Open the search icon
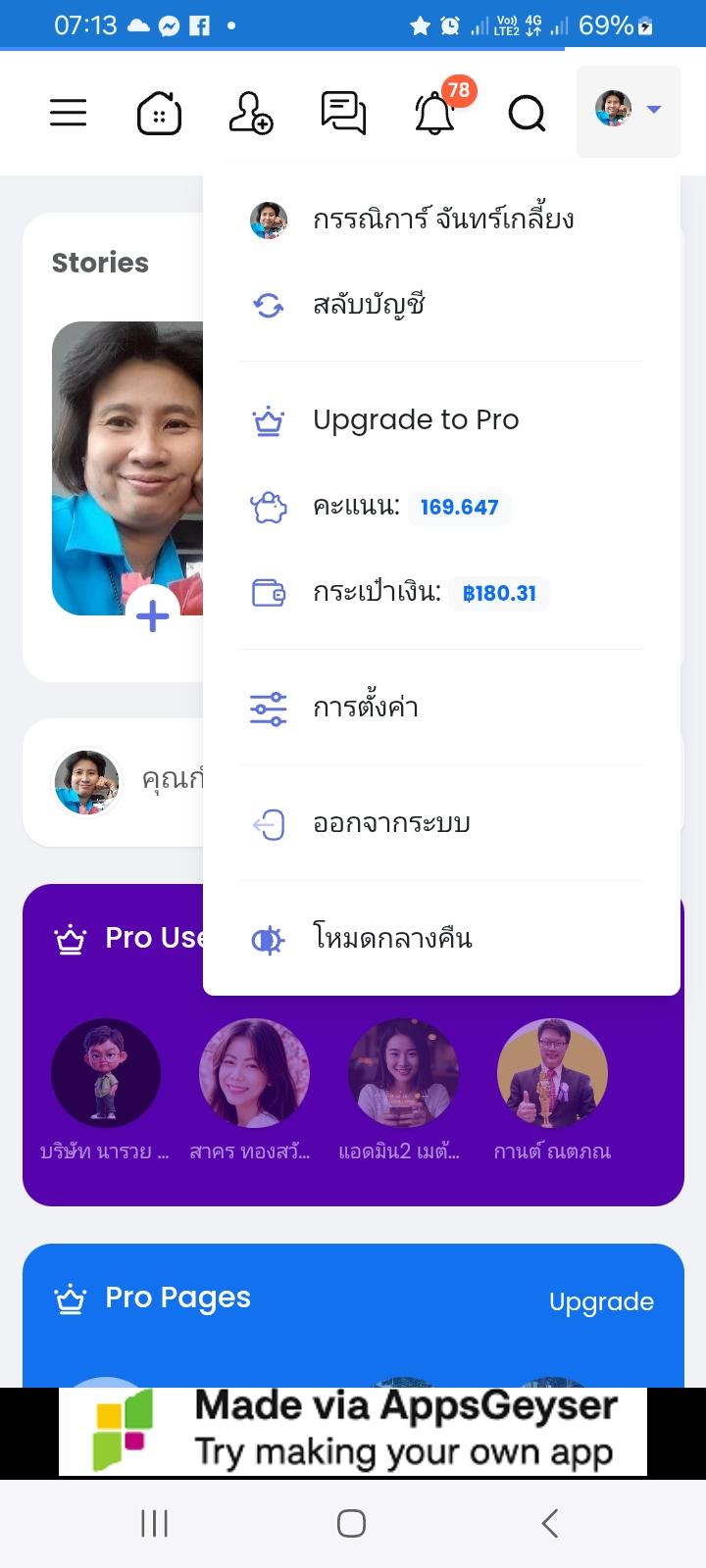The width and height of the screenshot is (706, 1568). 527,113
